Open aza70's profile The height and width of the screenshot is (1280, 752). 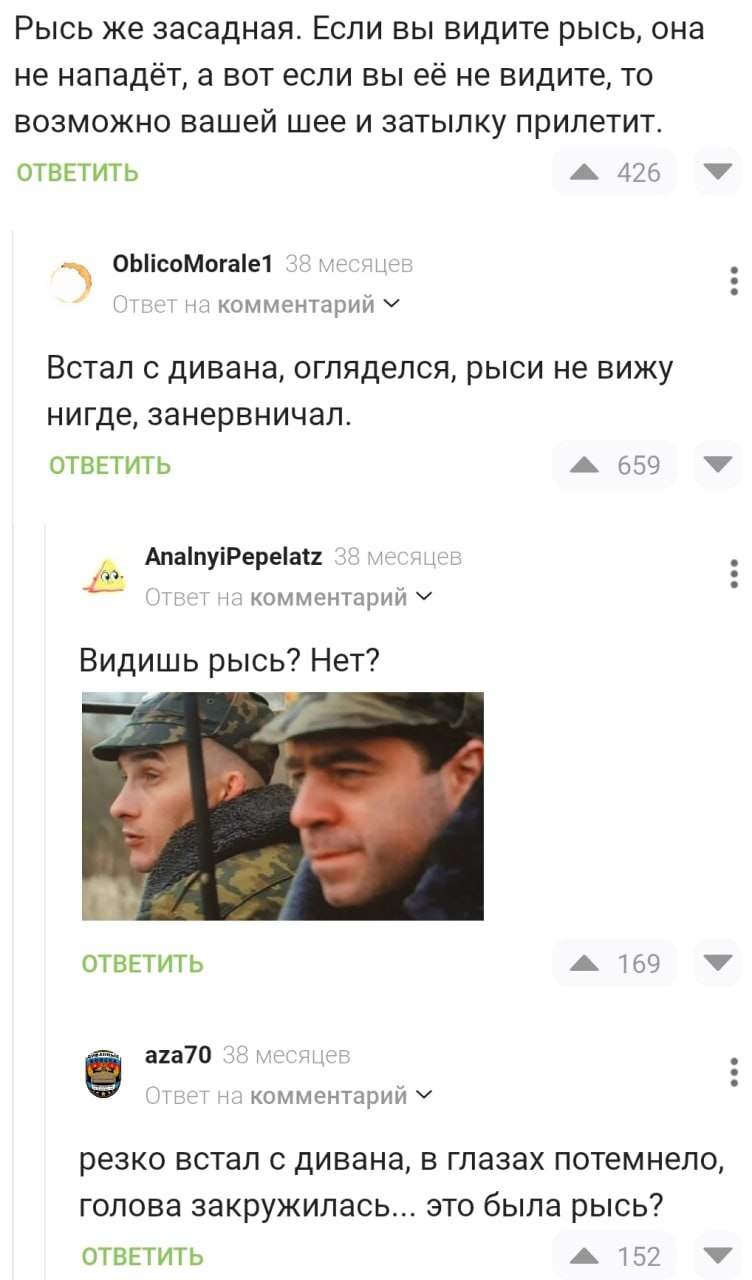(x=178, y=1055)
